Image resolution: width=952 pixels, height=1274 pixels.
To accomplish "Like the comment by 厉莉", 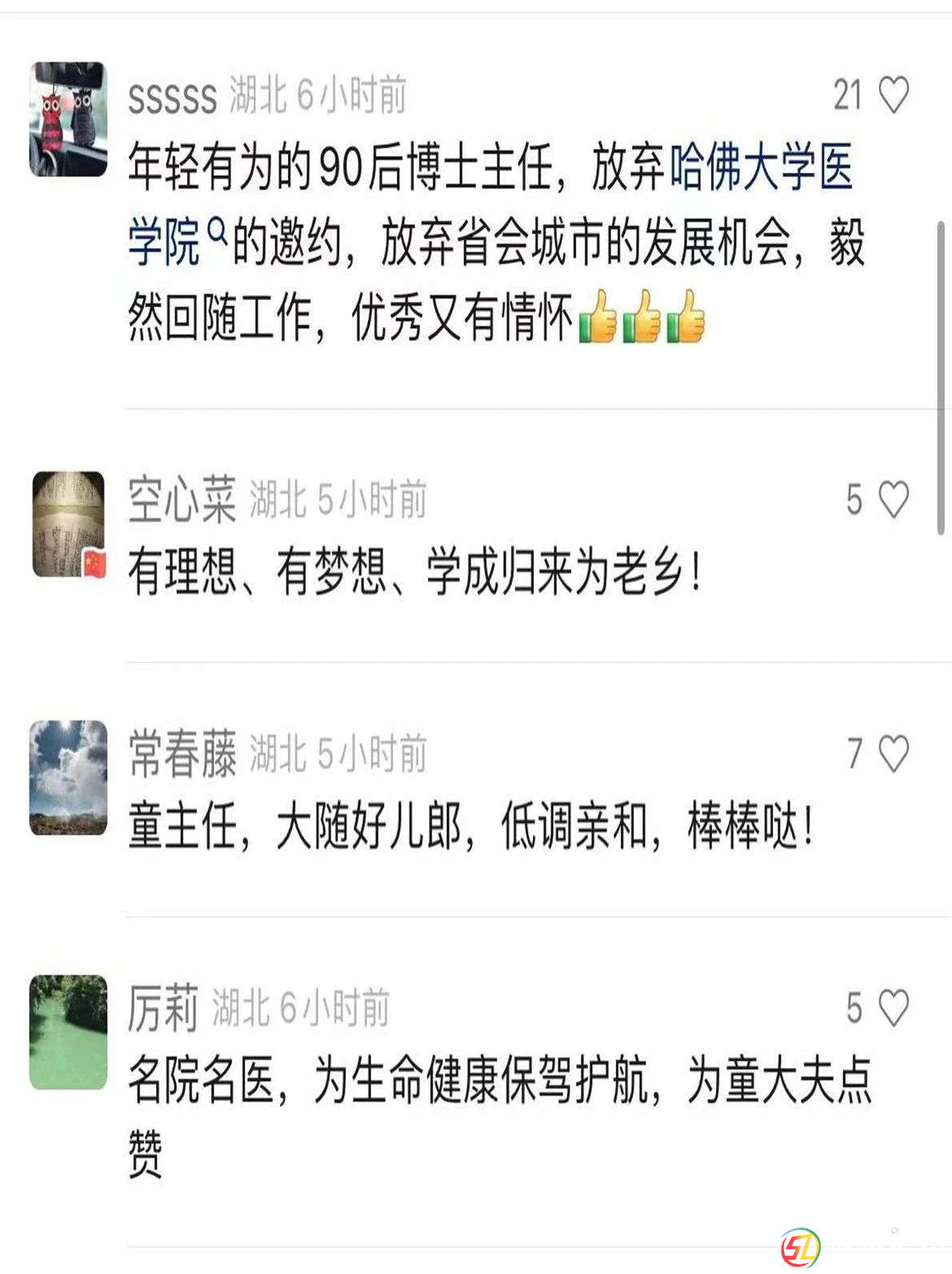I will click(893, 1008).
